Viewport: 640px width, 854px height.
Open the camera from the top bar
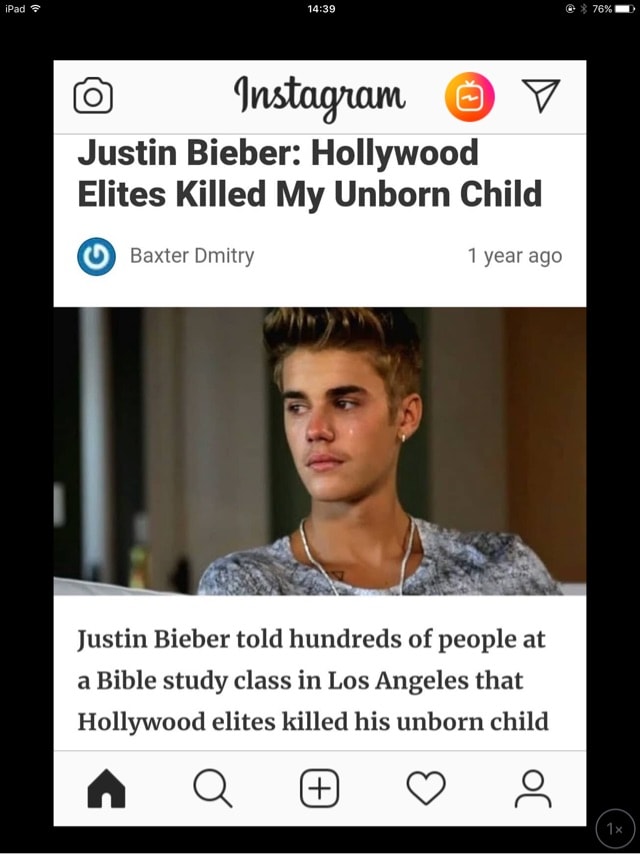pyautogui.click(x=93, y=96)
